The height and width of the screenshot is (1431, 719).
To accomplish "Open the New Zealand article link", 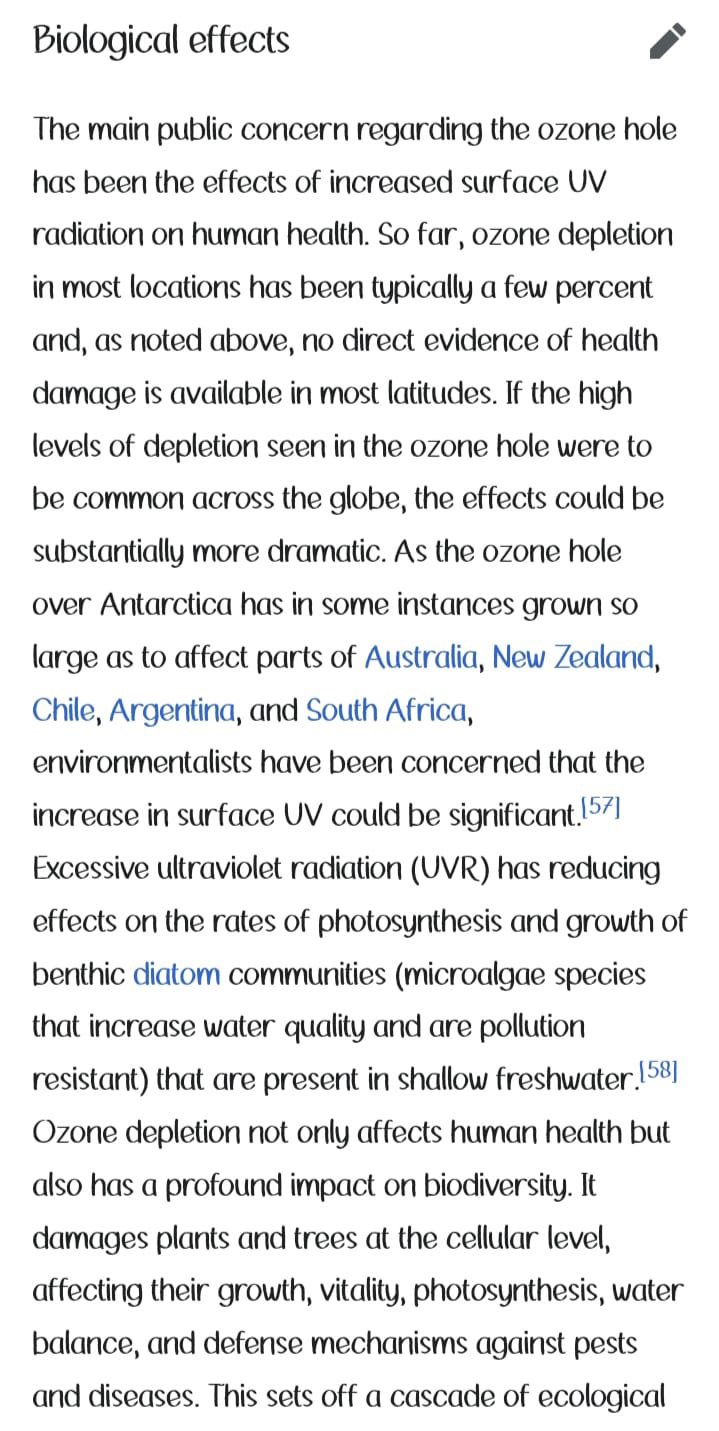I will (574, 657).
